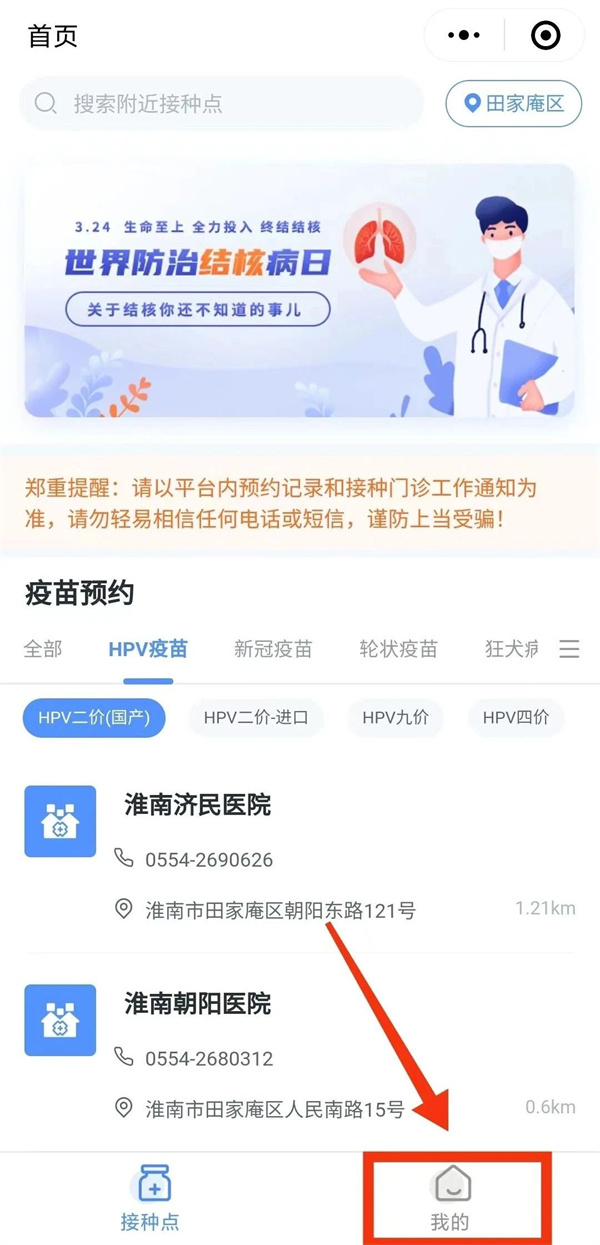Change the 田家庵区 location selector
The width and height of the screenshot is (600, 1245).
pos(514,104)
